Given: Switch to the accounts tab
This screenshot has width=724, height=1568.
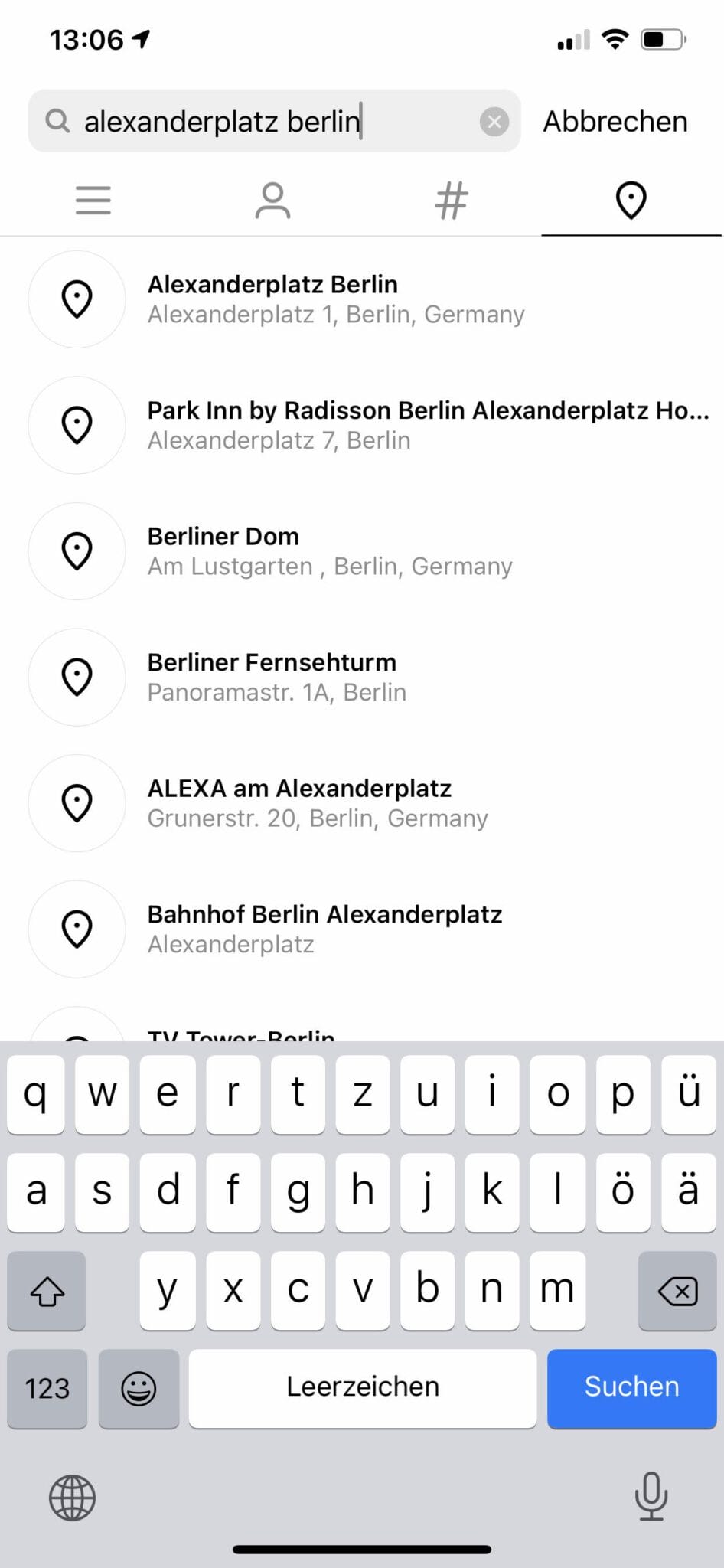Looking at the screenshot, I should click(272, 201).
